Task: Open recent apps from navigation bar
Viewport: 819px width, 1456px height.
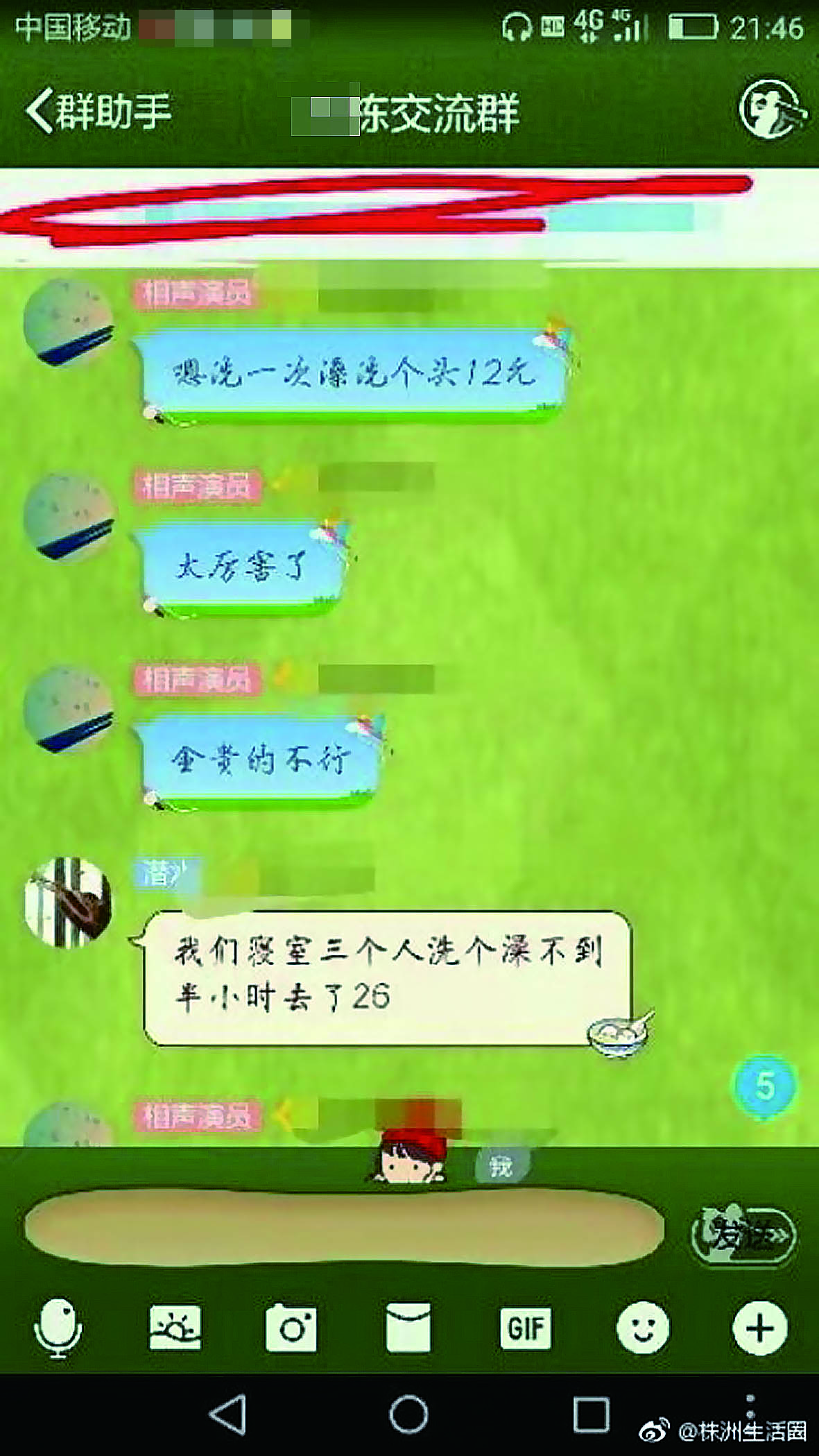Action: click(591, 1414)
